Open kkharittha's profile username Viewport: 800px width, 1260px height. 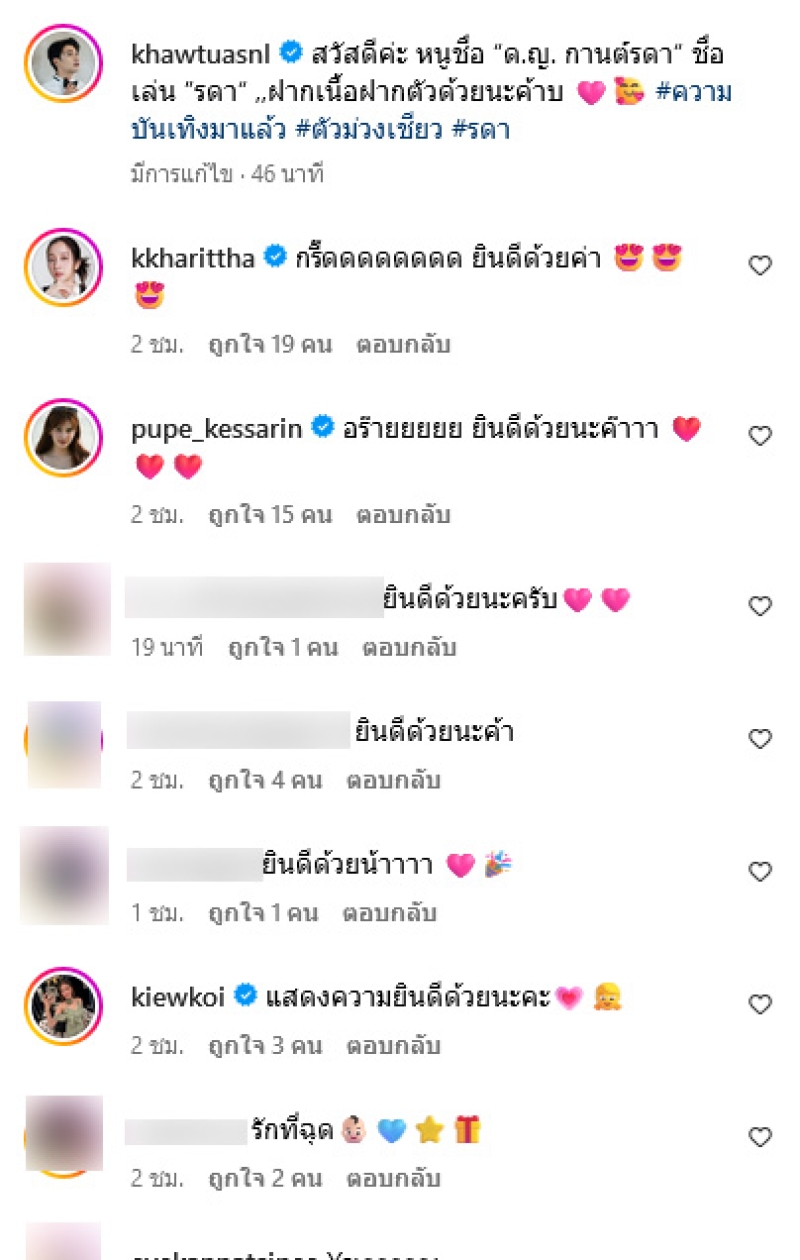click(x=194, y=258)
